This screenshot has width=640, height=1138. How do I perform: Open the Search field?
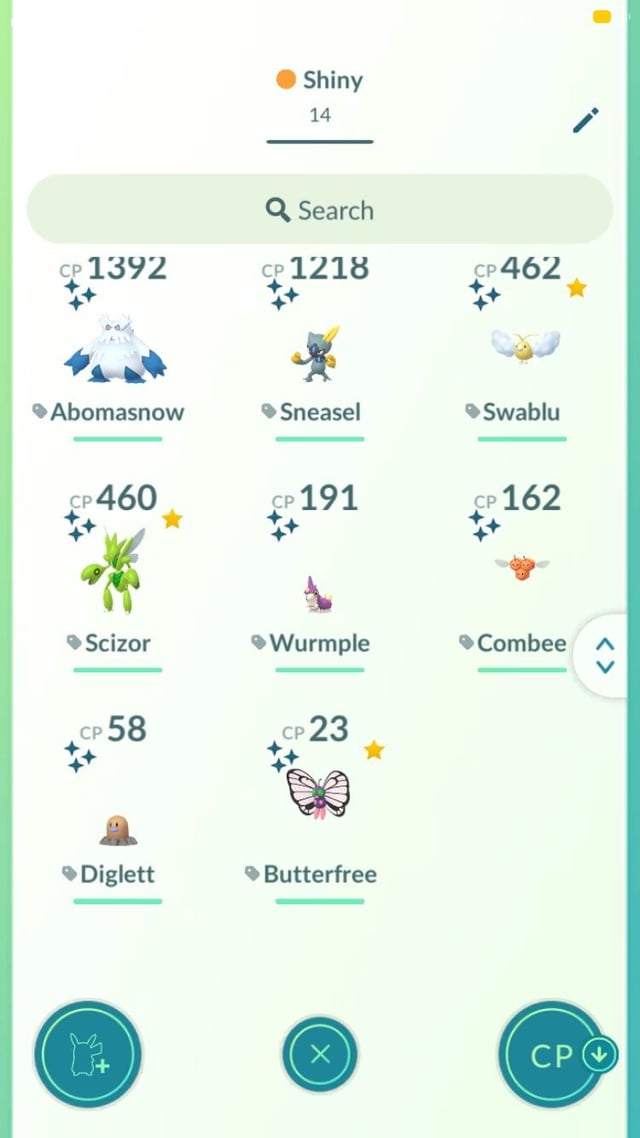319,210
